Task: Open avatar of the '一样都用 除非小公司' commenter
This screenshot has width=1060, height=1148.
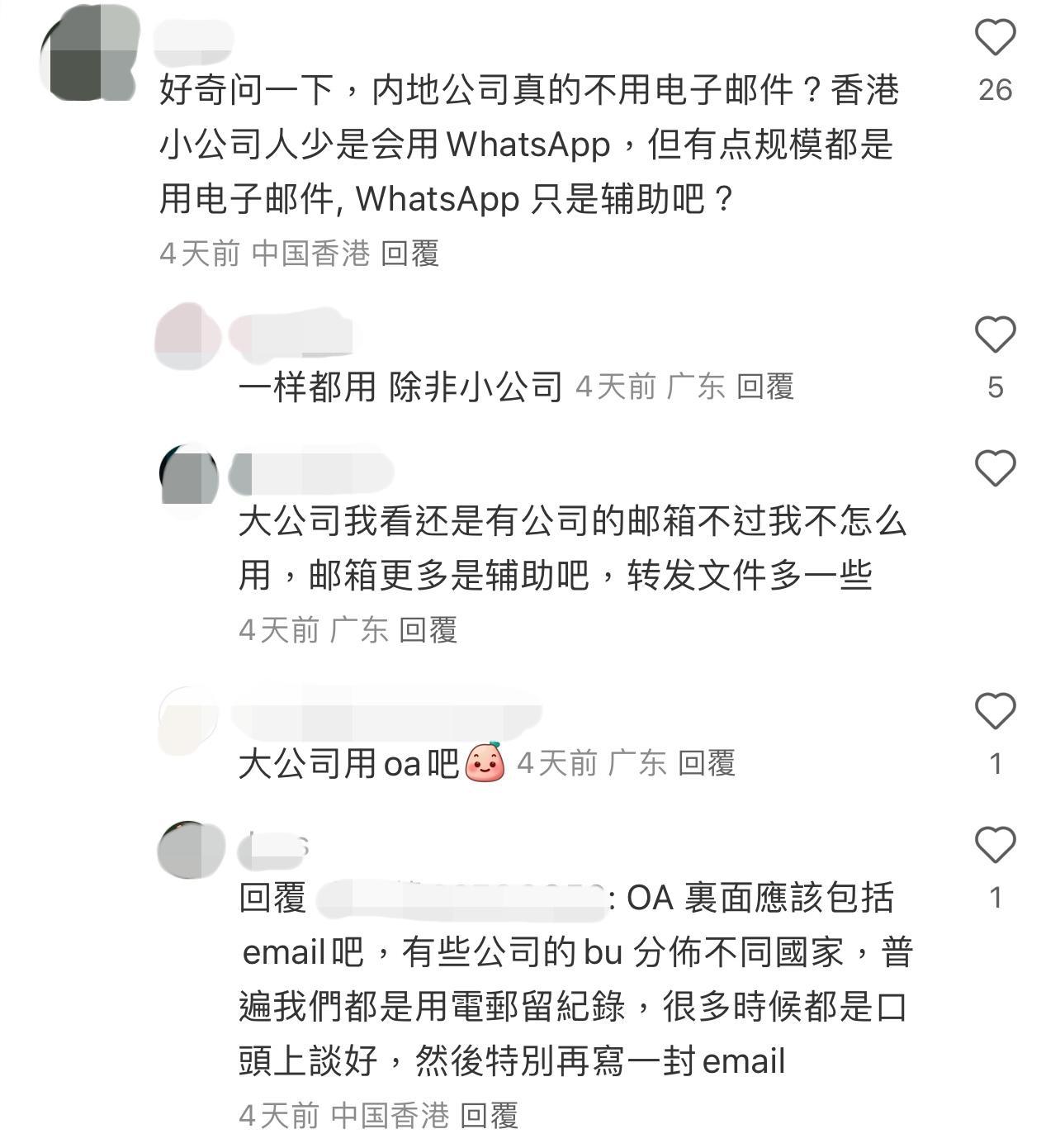Action: tap(188, 337)
